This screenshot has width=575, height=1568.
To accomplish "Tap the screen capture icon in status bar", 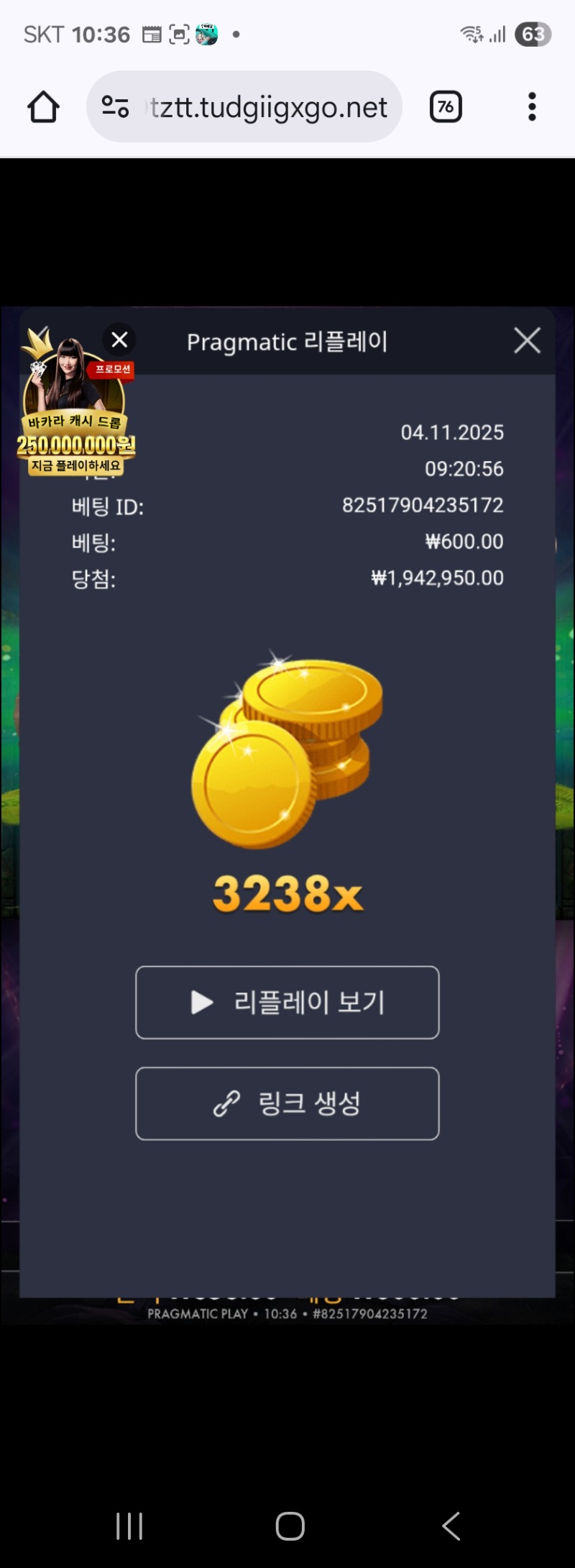I will point(180,34).
